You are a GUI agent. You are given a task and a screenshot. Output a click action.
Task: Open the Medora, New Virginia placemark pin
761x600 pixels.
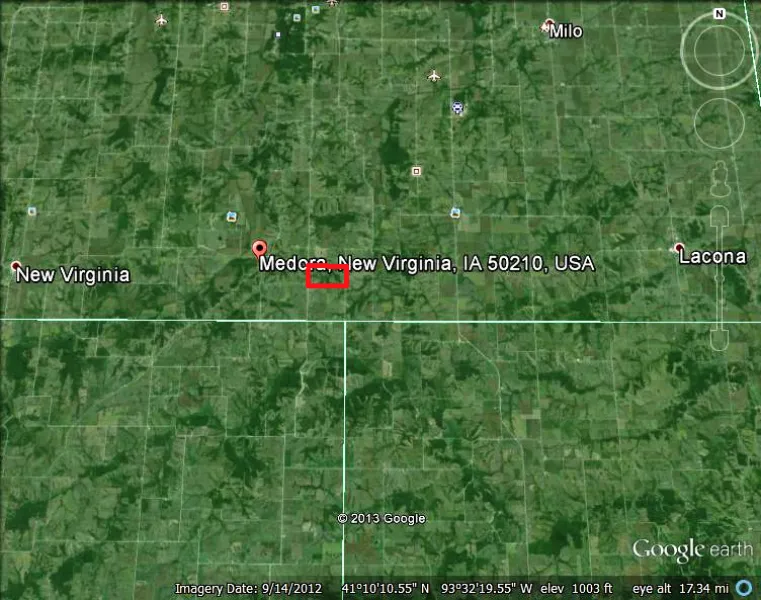click(259, 248)
